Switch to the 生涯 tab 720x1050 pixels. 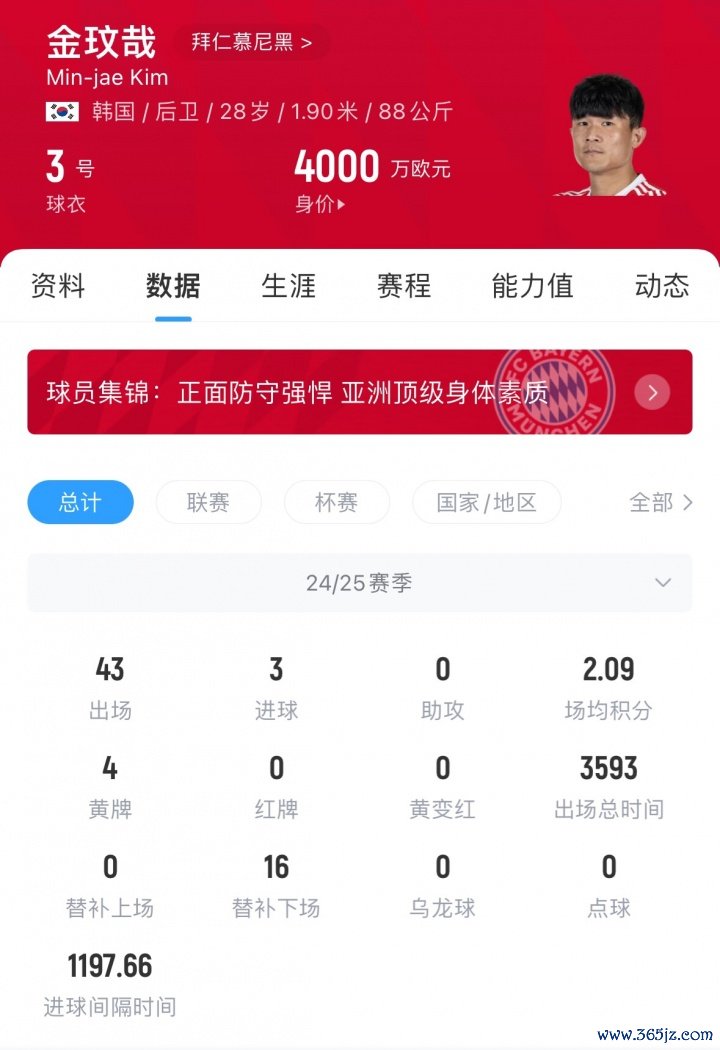(x=288, y=286)
